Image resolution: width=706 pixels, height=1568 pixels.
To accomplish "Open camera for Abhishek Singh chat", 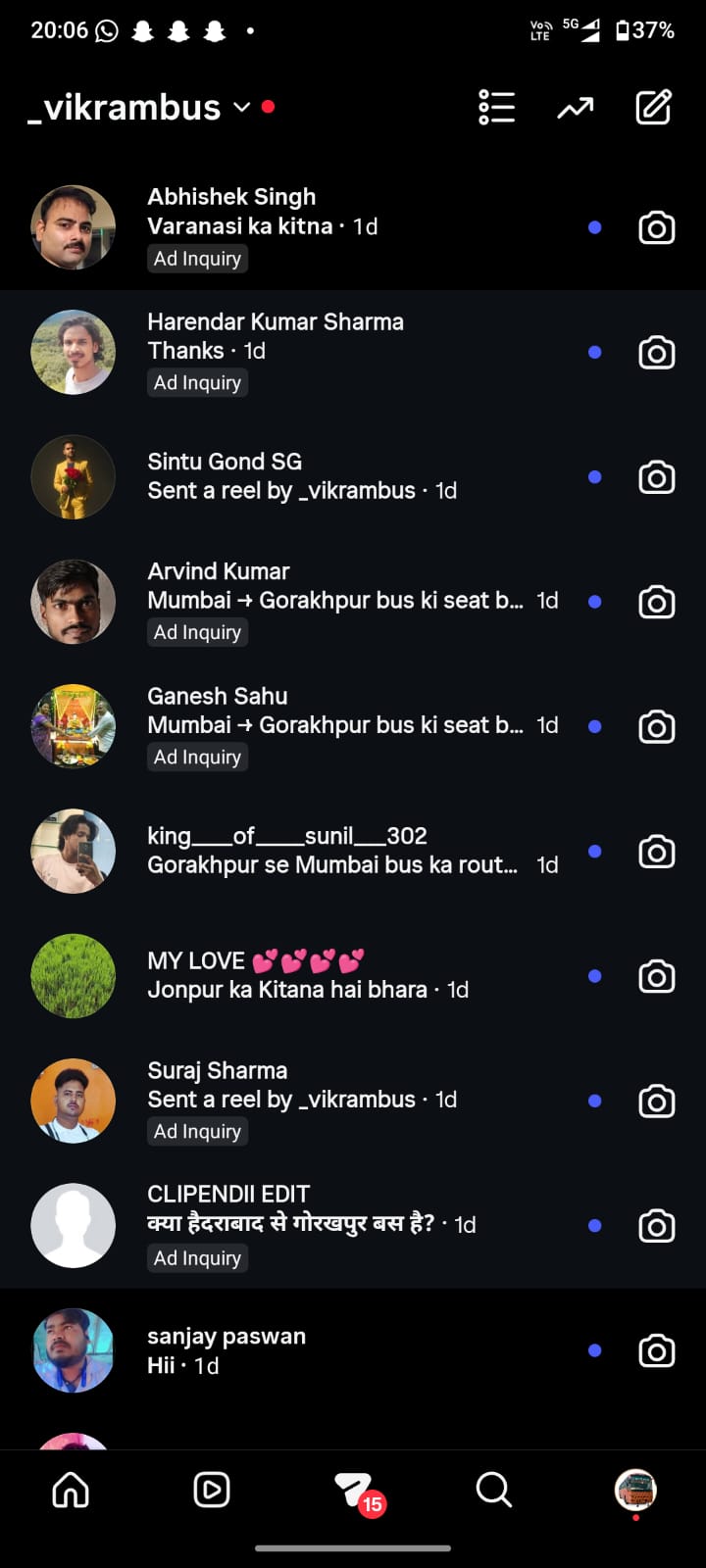I will pos(656,227).
